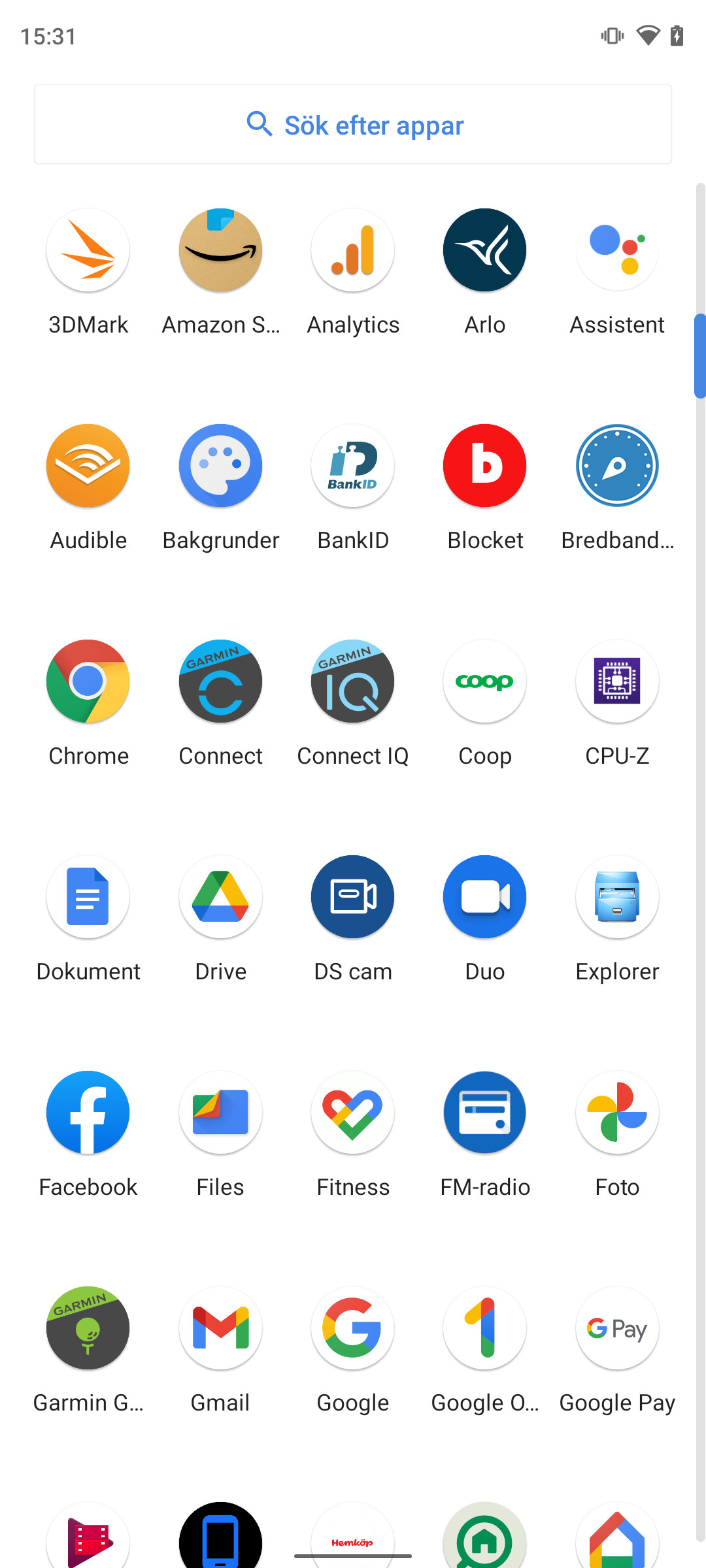Start Google Assistent

coord(617,250)
